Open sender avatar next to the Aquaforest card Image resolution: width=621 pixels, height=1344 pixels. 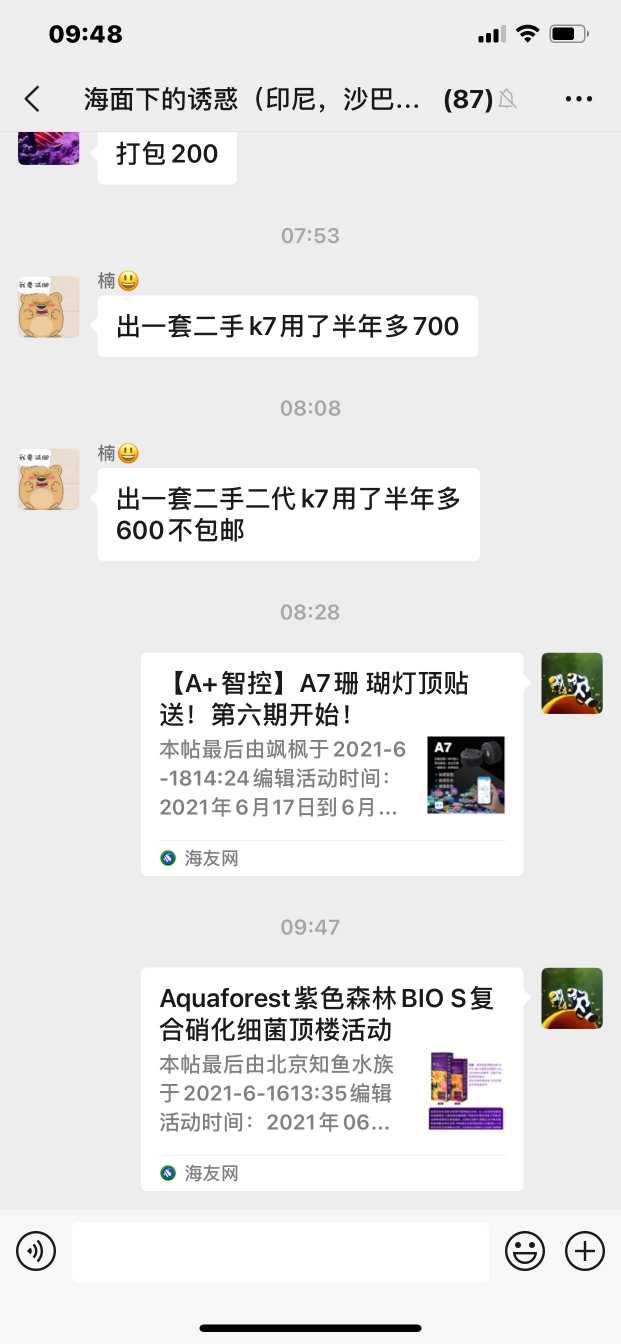(x=571, y=998)
